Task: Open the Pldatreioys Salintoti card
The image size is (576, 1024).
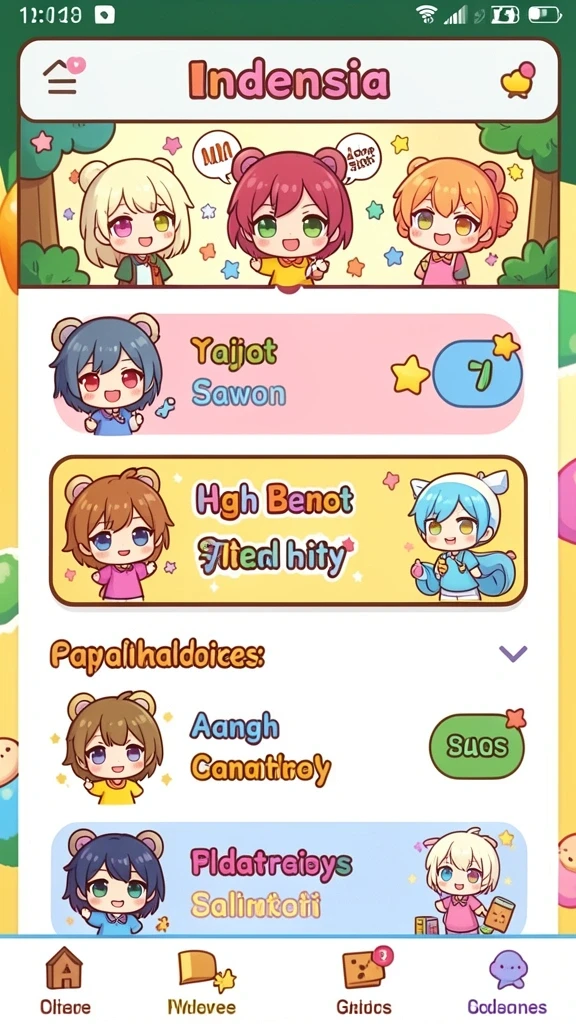Action: (x=288, y=878)
